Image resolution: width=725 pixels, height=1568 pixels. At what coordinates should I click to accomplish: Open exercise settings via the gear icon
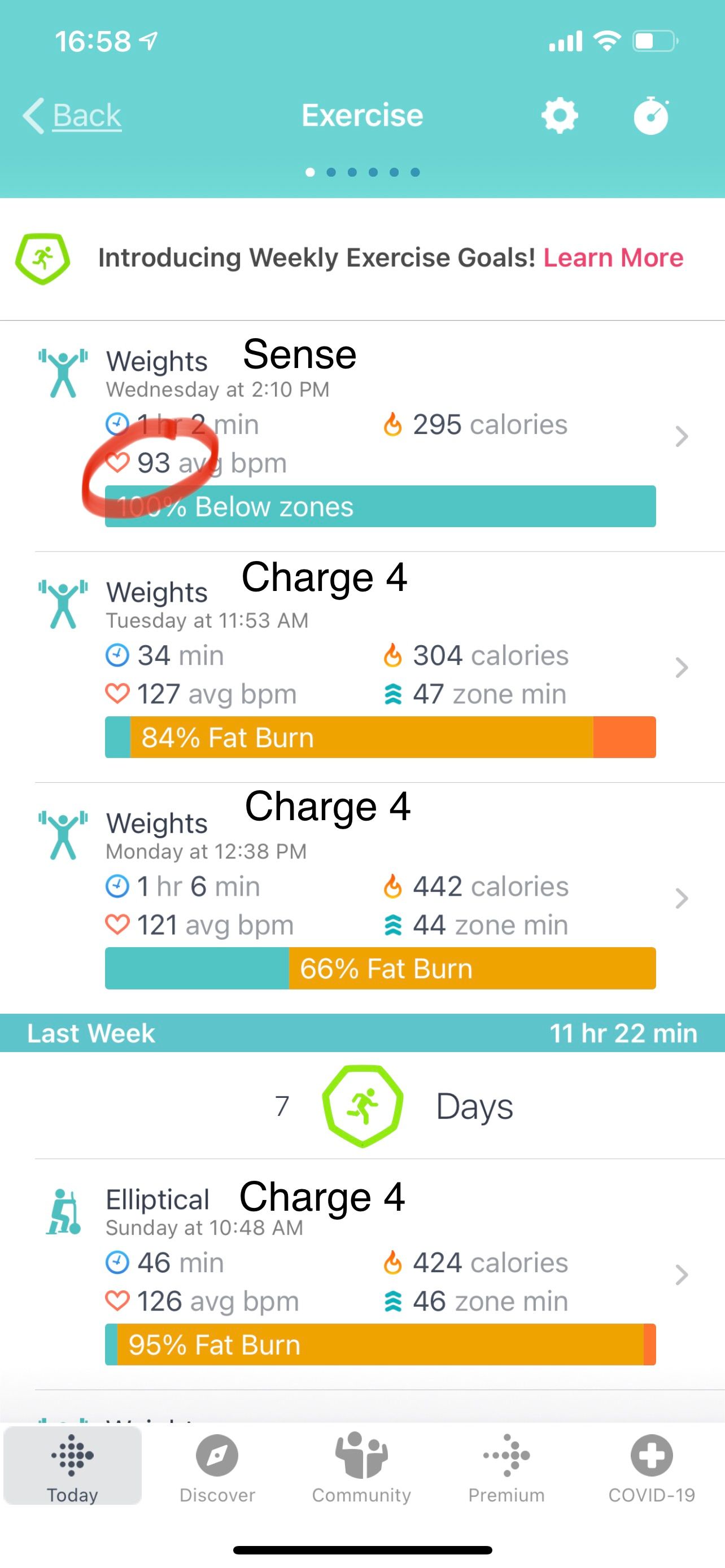560,115
